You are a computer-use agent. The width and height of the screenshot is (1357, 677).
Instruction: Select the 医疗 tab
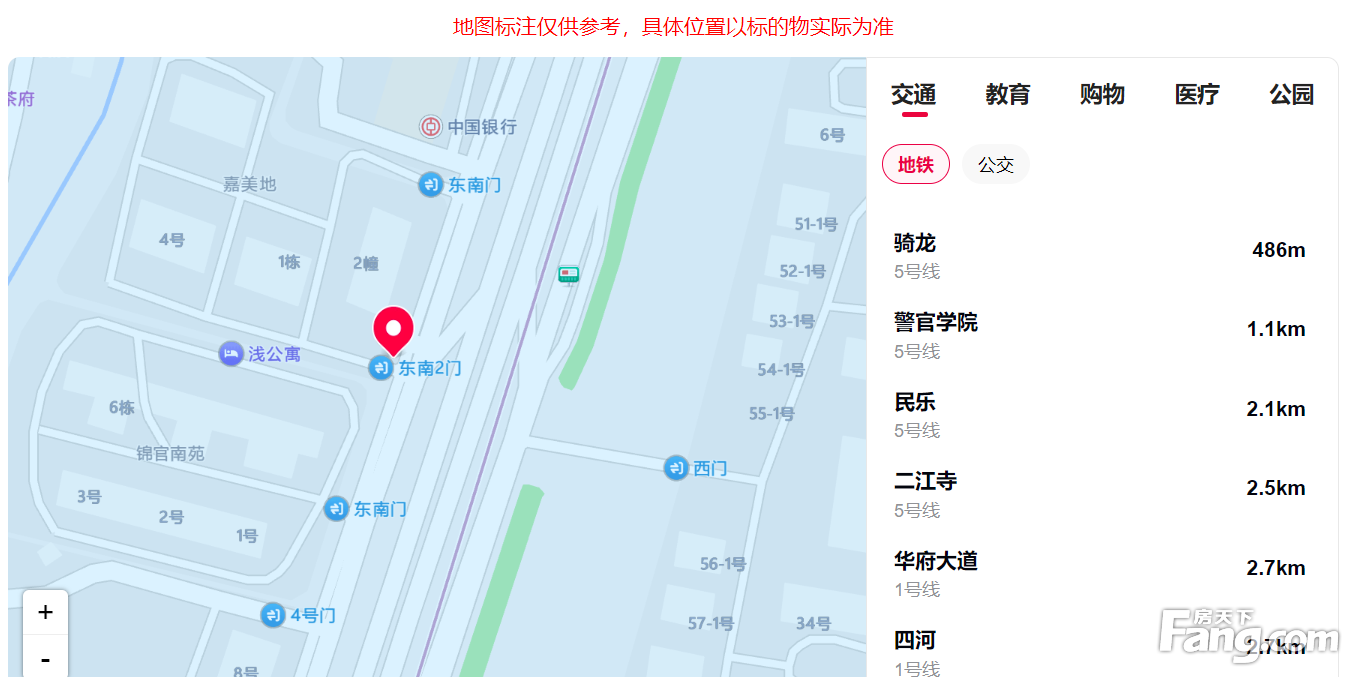(x=1197, y=95)
